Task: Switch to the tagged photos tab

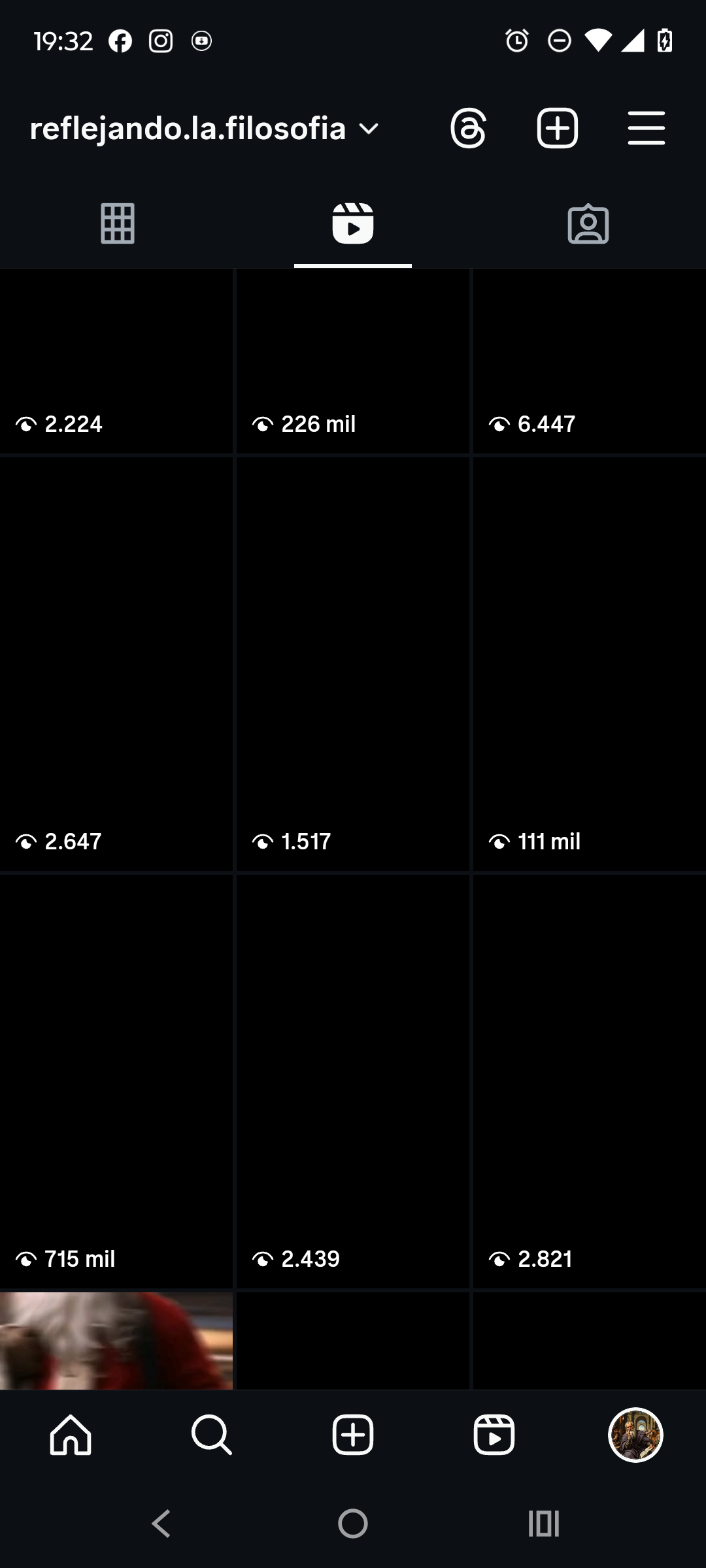Action: coord(588,224)
